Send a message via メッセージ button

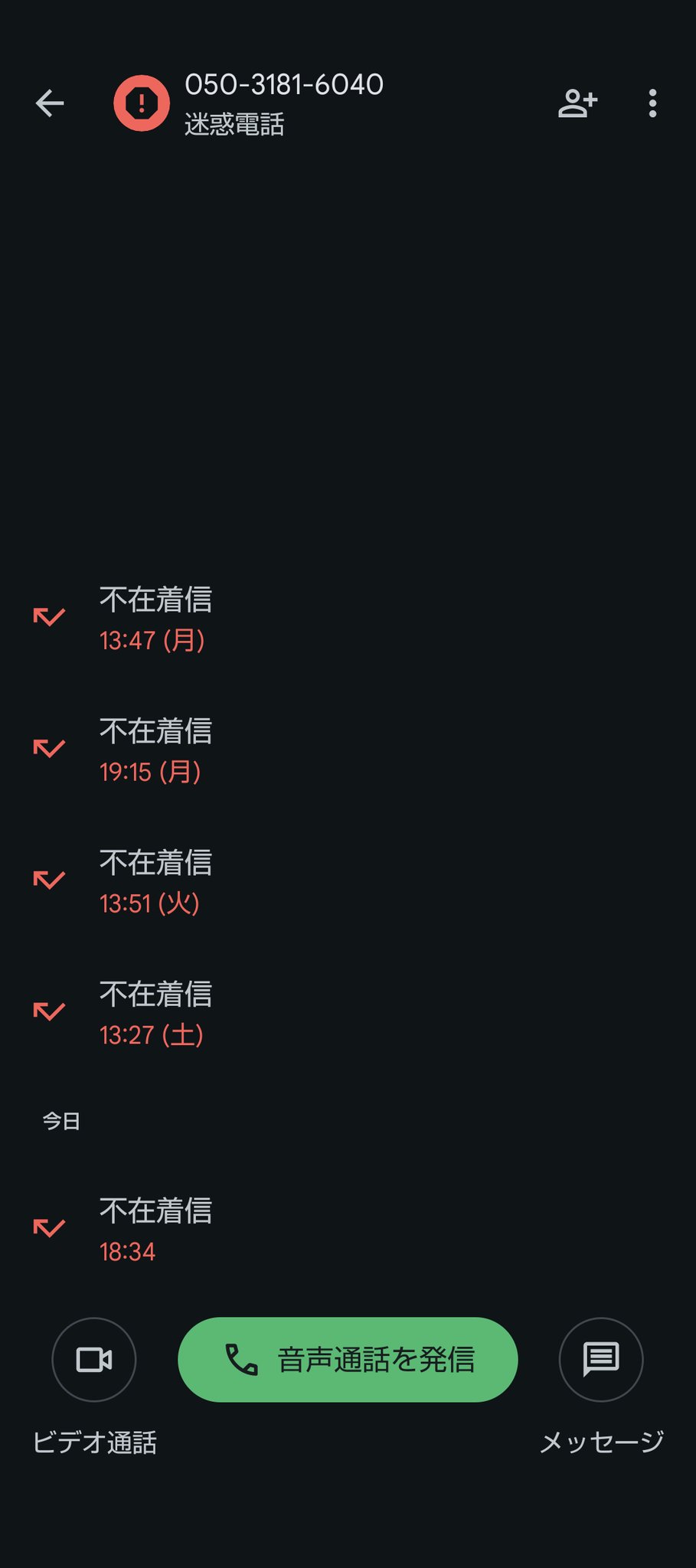tap(601, 1360)
